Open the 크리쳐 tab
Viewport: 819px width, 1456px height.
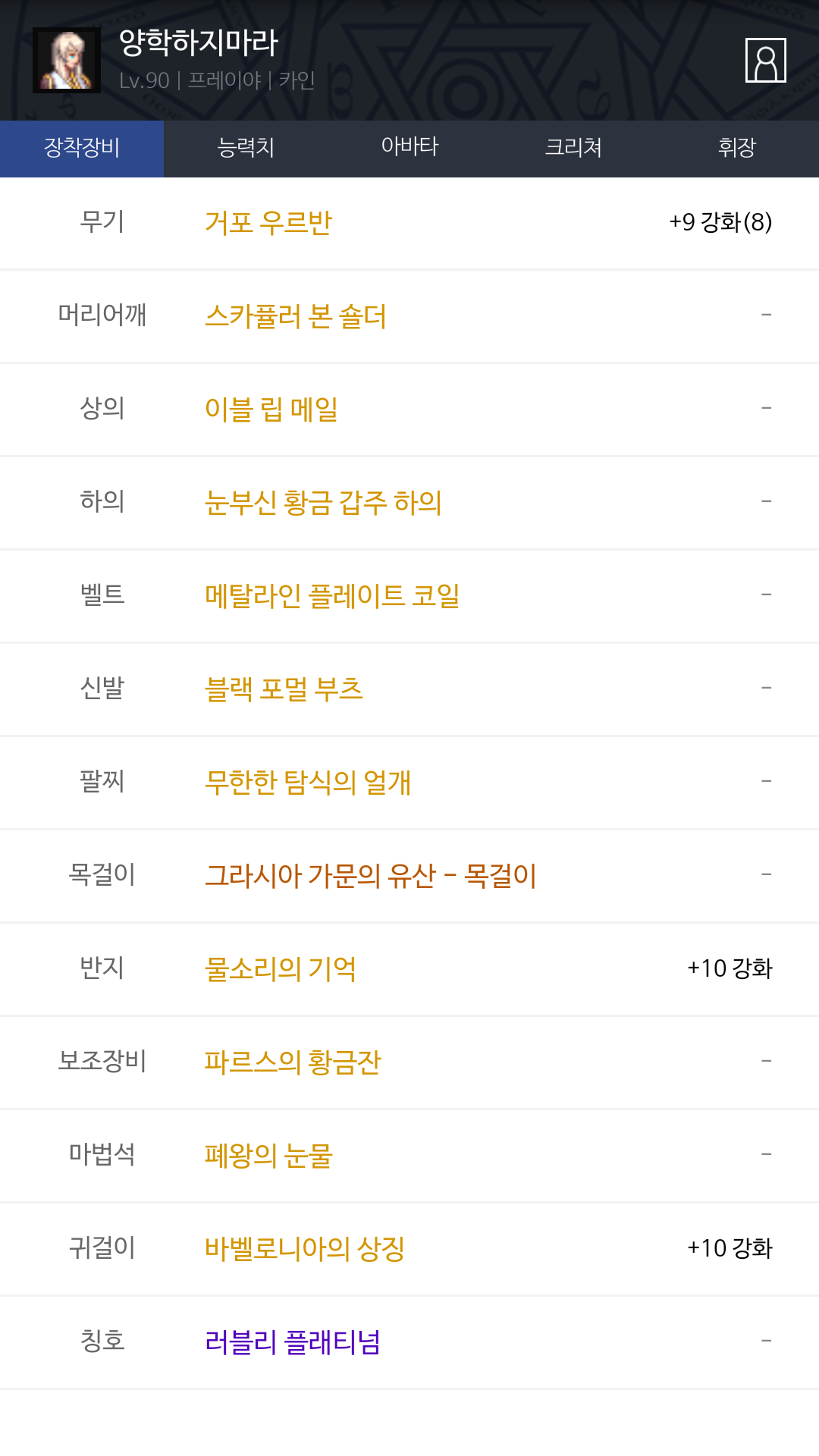573,148
